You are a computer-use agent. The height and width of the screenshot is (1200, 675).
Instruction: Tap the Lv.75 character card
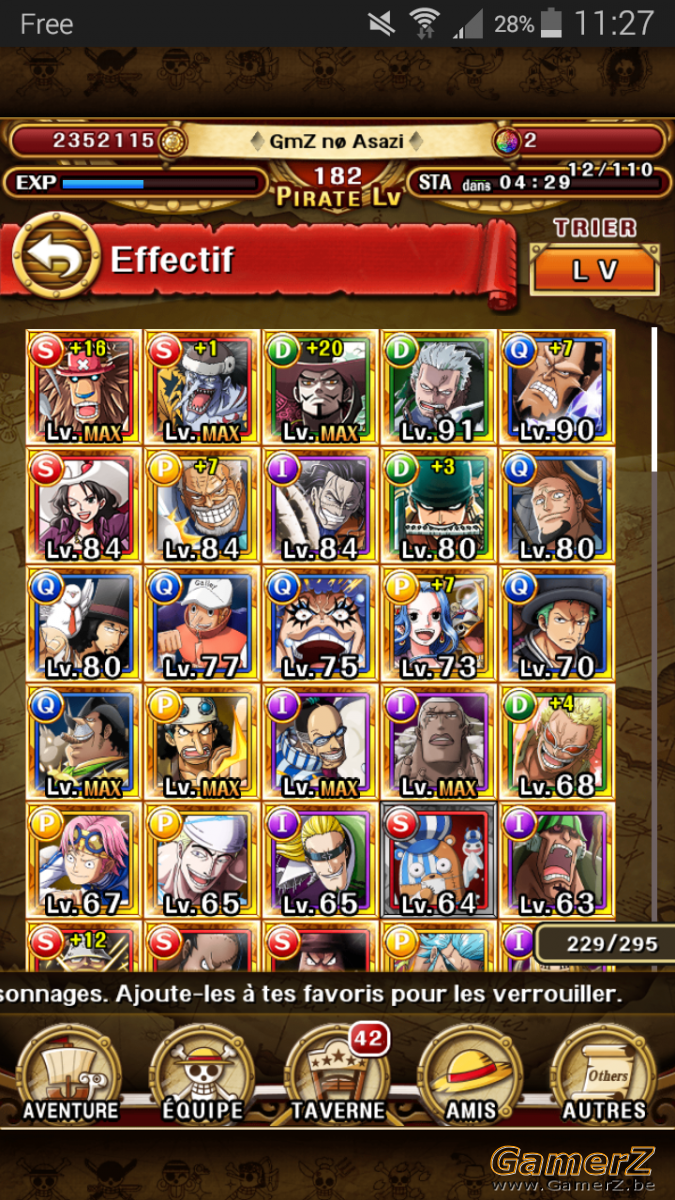tap(321, 624)
